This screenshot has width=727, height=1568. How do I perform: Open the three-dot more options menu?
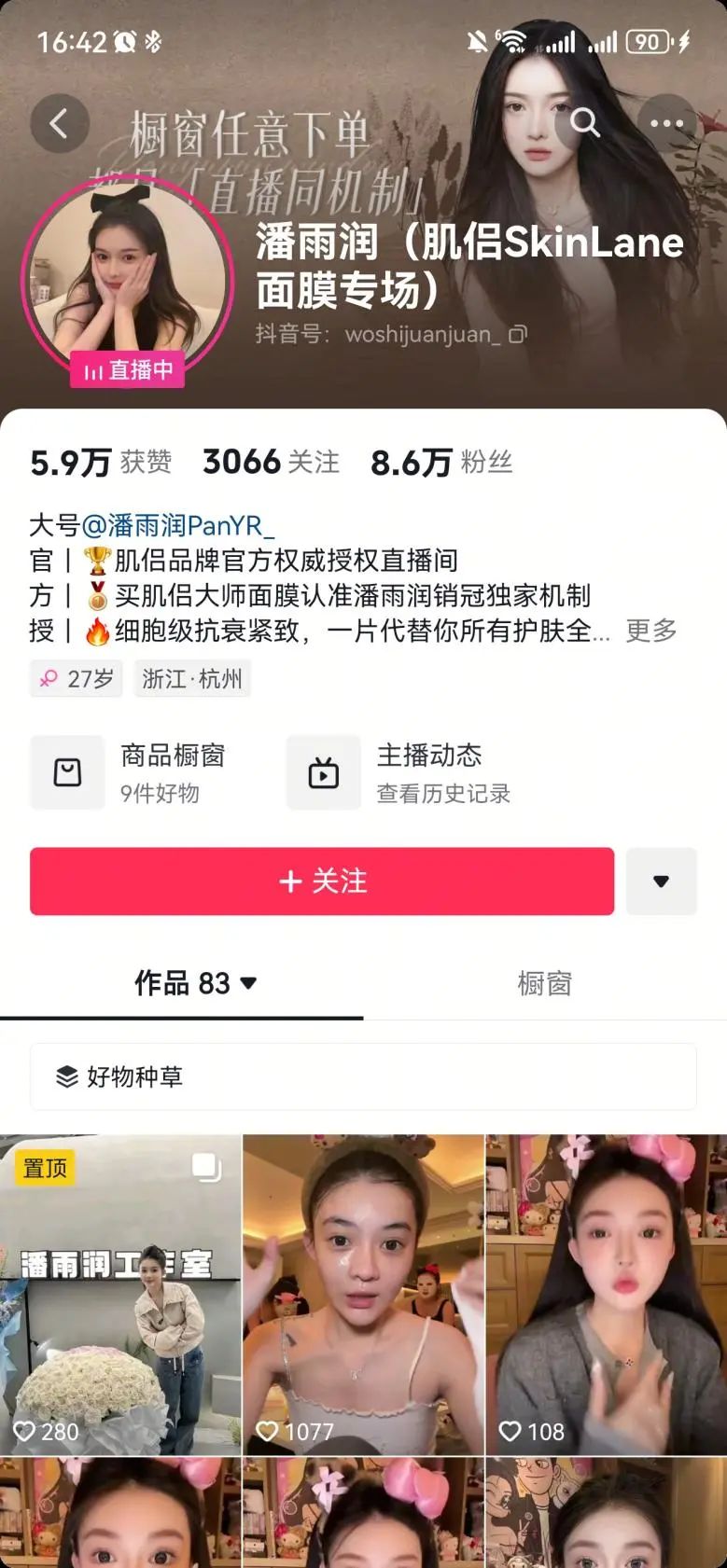pyautogui.click(x=666, y=123)
